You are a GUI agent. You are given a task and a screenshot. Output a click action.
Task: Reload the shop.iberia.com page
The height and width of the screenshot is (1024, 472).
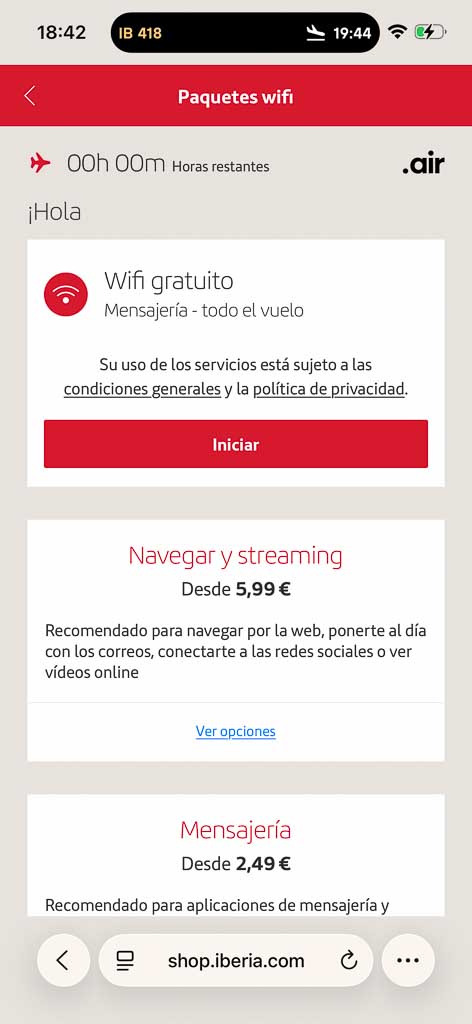click(349, 960)
